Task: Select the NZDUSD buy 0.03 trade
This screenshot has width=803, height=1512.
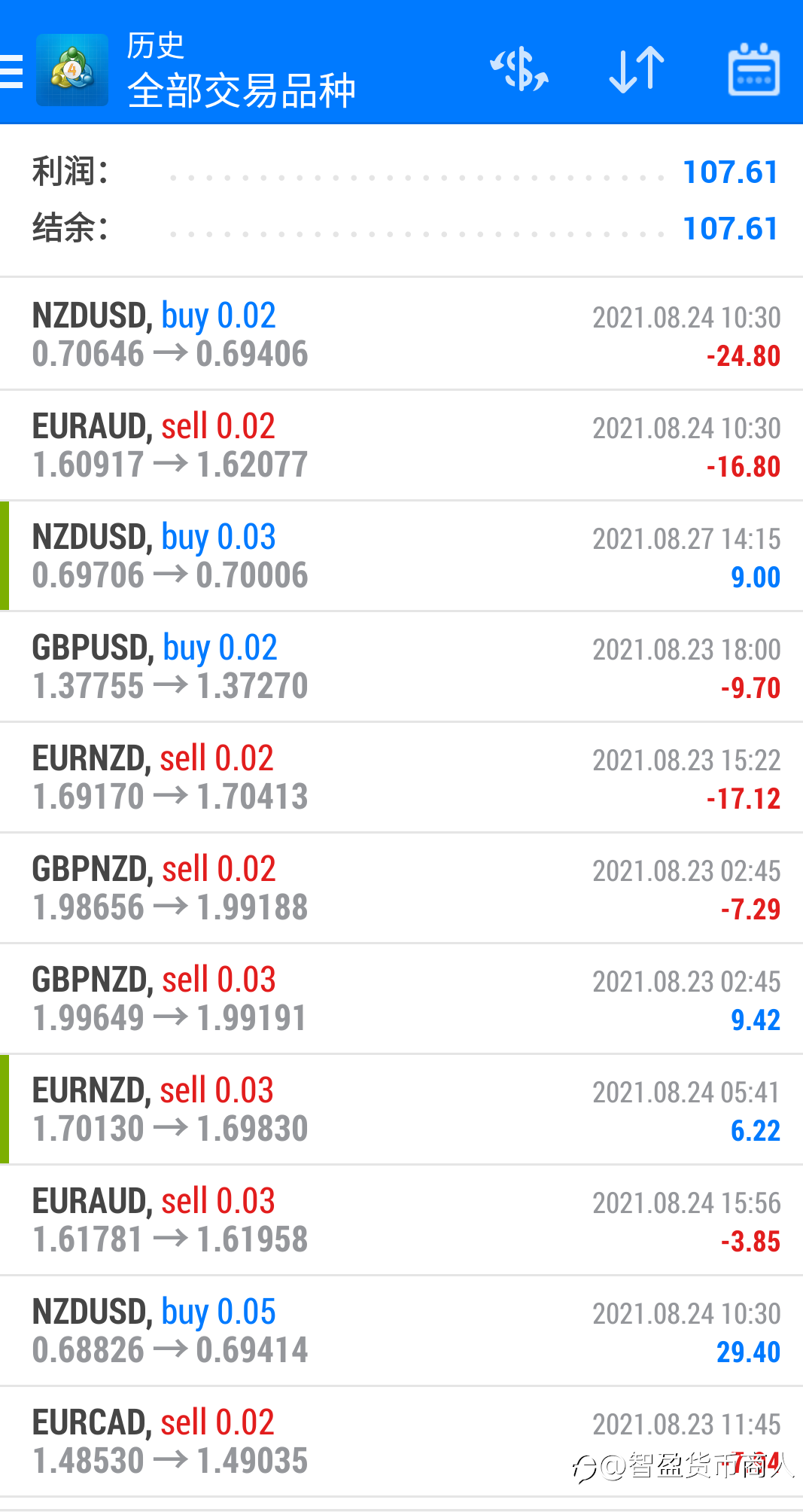Action: click(401, 556)
